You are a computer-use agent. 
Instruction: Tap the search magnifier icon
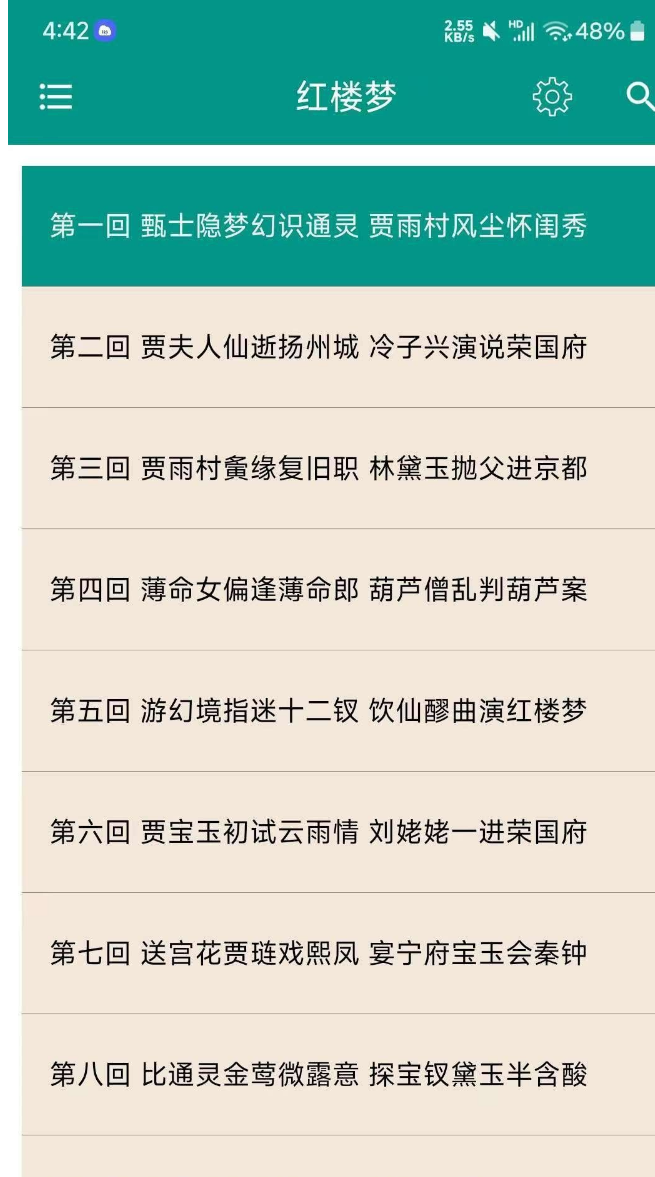tap(638, 96)
